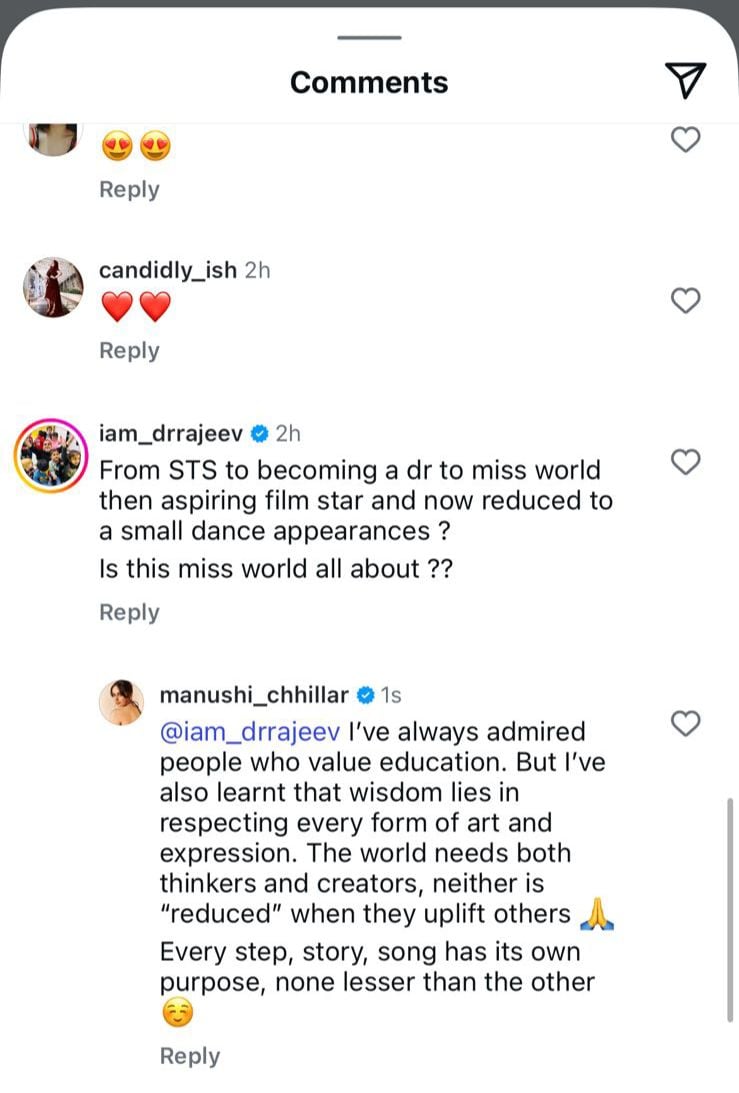Click the verified badge next to manushi_chhillar
739x1093 pixels.
tap(367, 694)
